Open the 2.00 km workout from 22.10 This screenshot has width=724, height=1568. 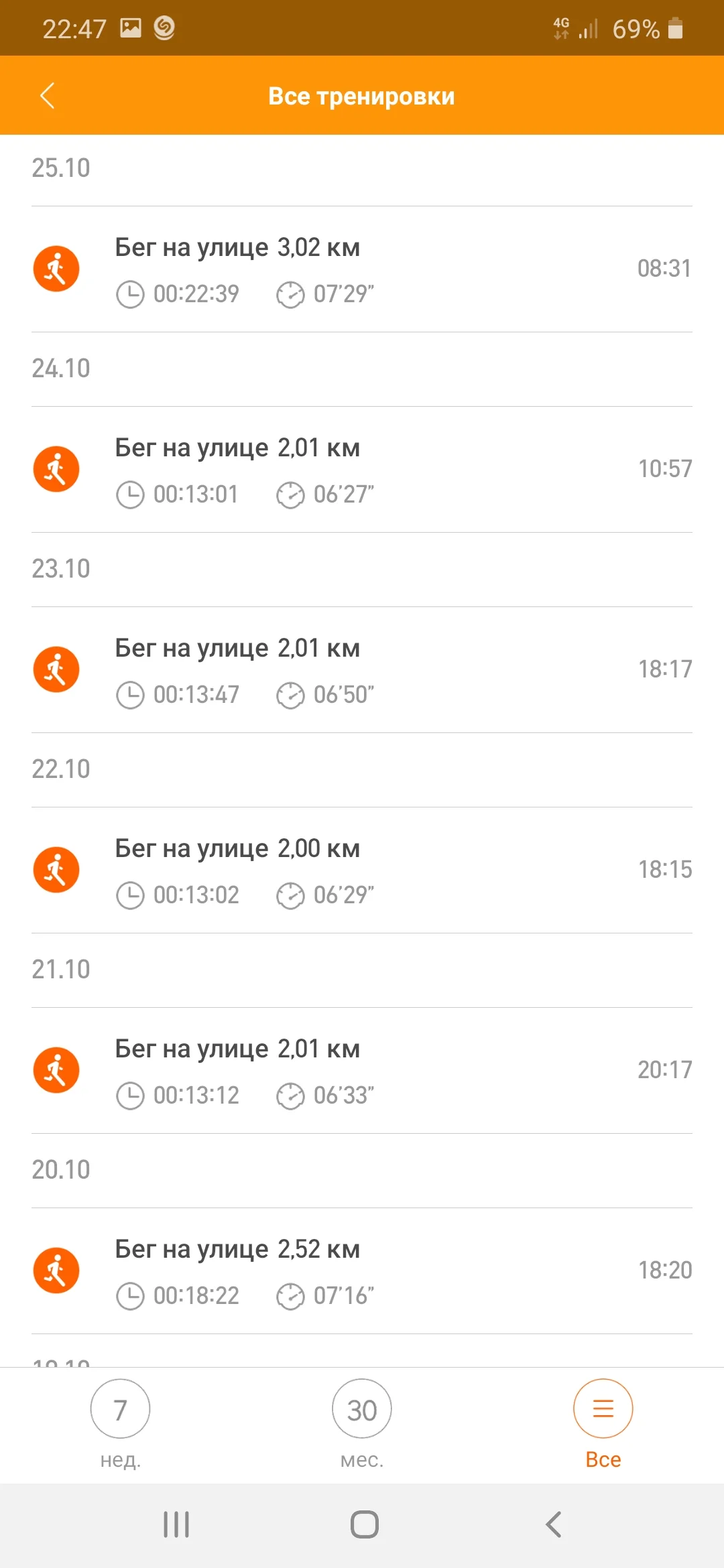coord(362,869)
